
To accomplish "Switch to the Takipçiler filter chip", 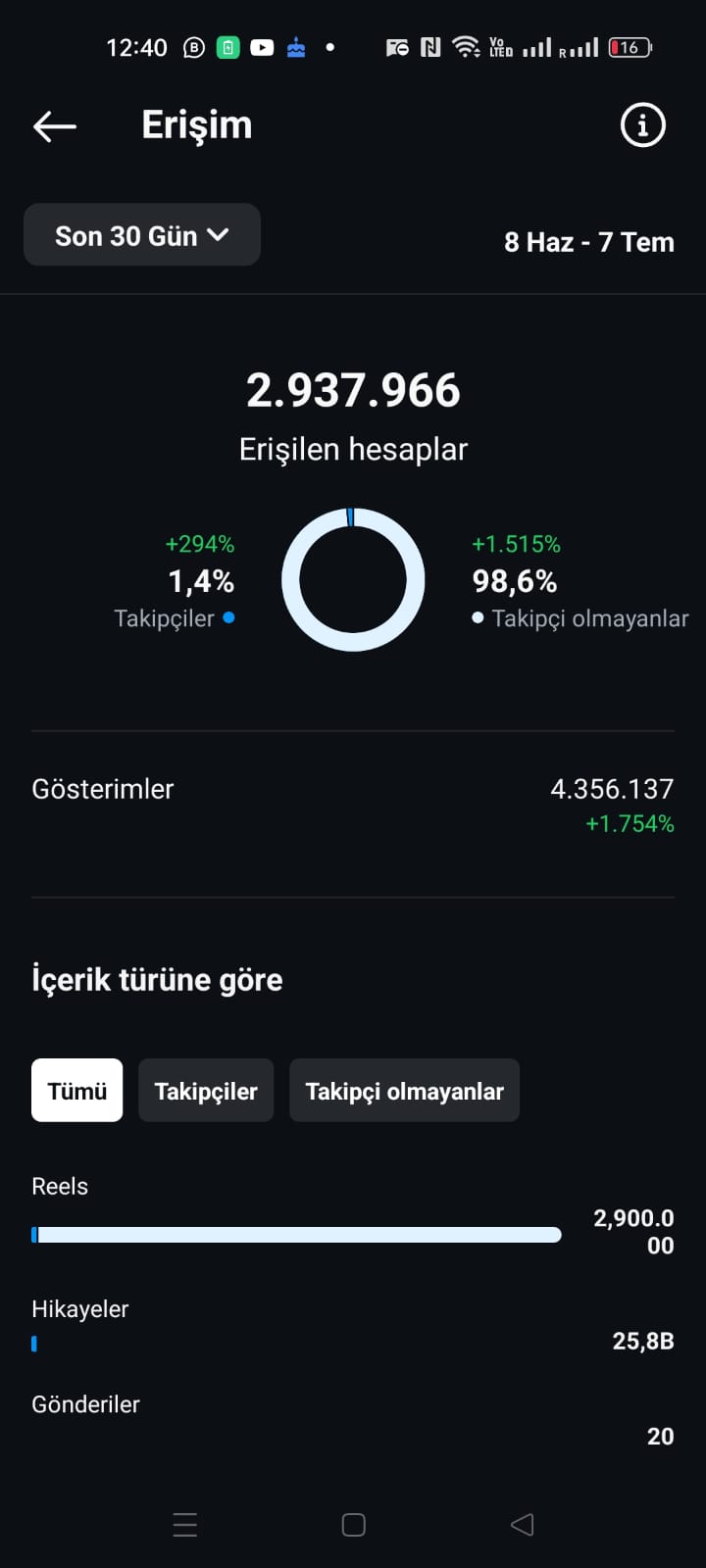I will [206, 1091].
